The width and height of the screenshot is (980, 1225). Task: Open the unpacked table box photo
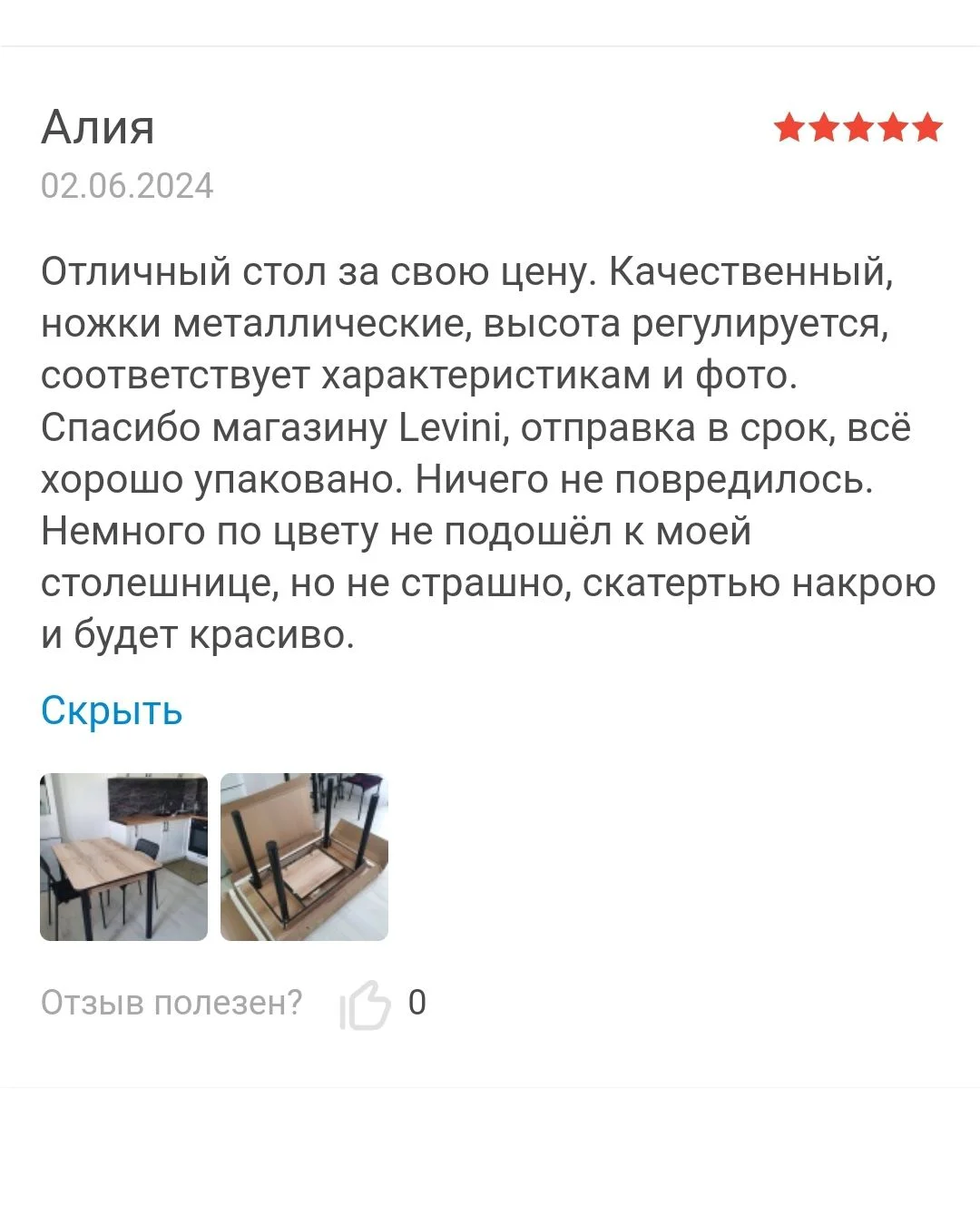tap(304, 857)
